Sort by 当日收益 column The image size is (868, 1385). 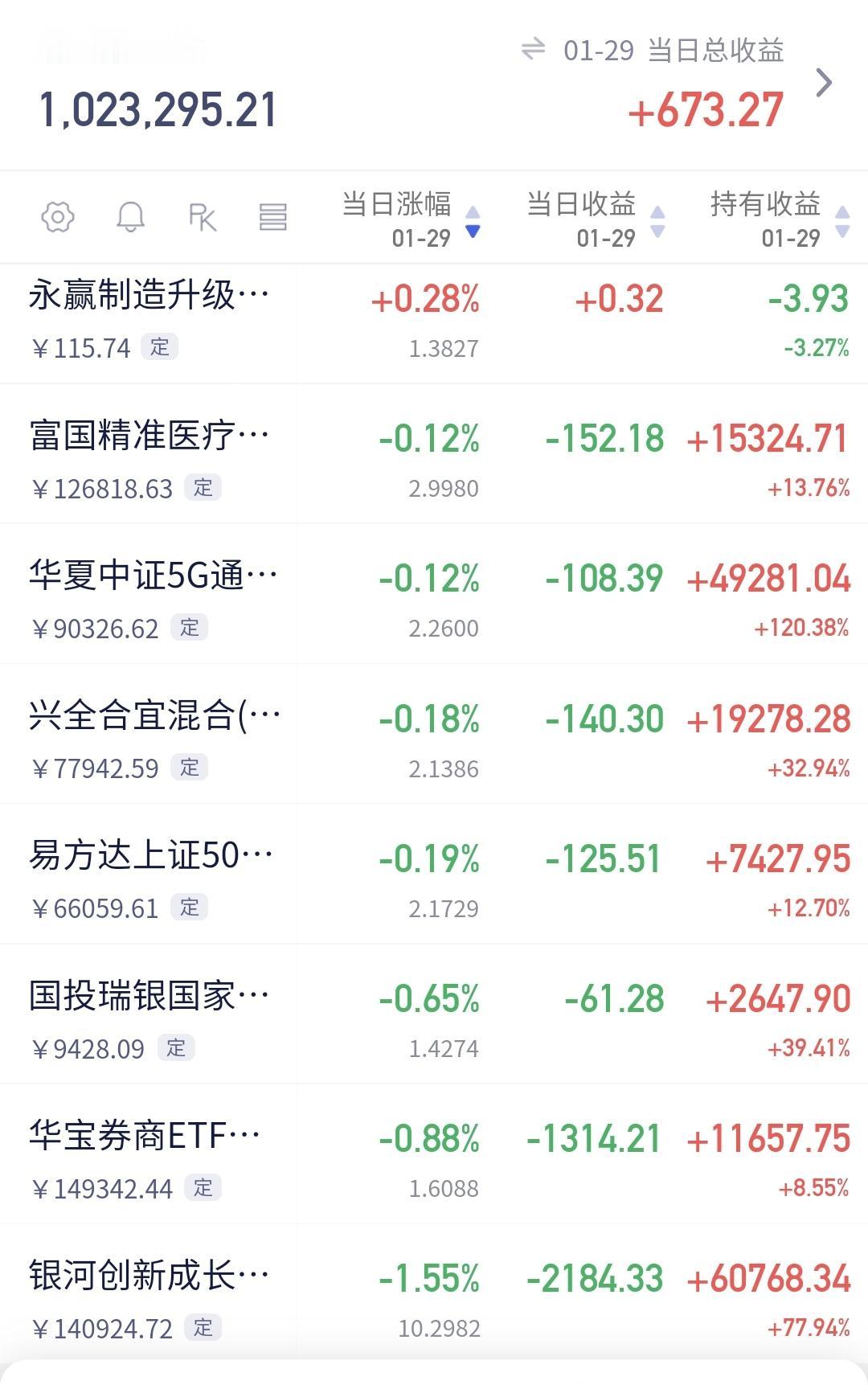[596, 219]
